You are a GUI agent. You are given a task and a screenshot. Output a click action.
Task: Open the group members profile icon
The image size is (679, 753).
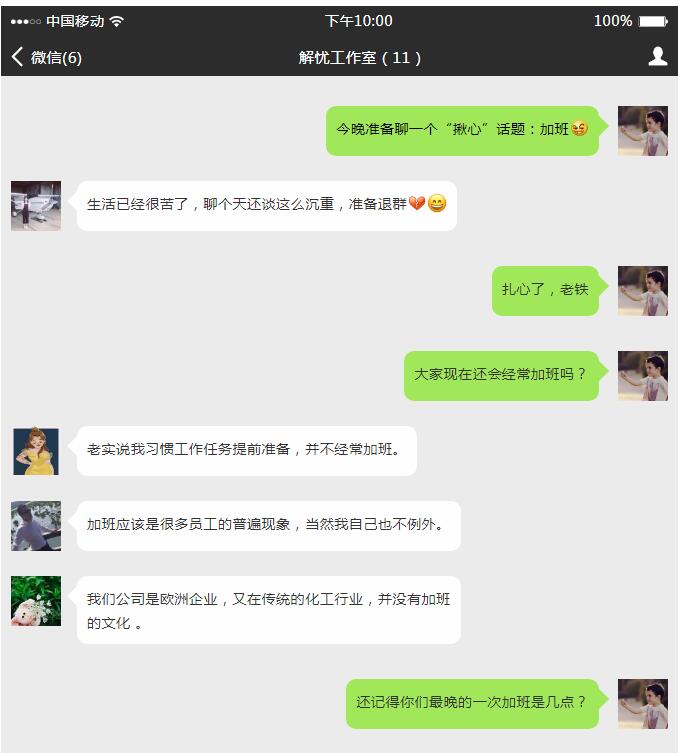tap(657, 57)
